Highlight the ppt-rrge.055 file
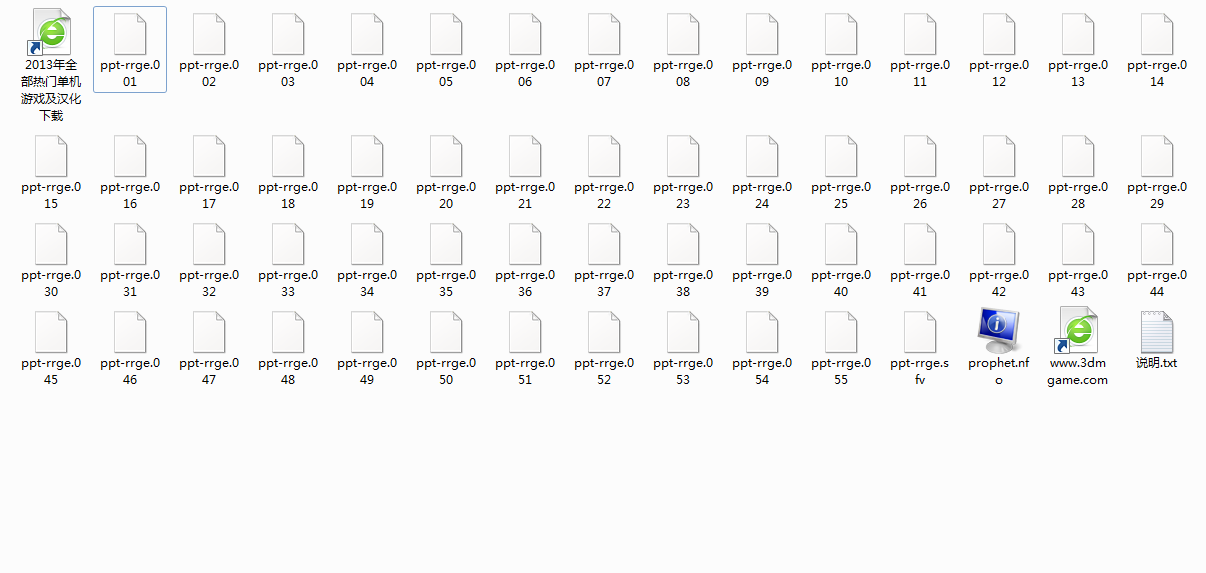The height and width of the screenshot is (573, 1206). [841, 332]
